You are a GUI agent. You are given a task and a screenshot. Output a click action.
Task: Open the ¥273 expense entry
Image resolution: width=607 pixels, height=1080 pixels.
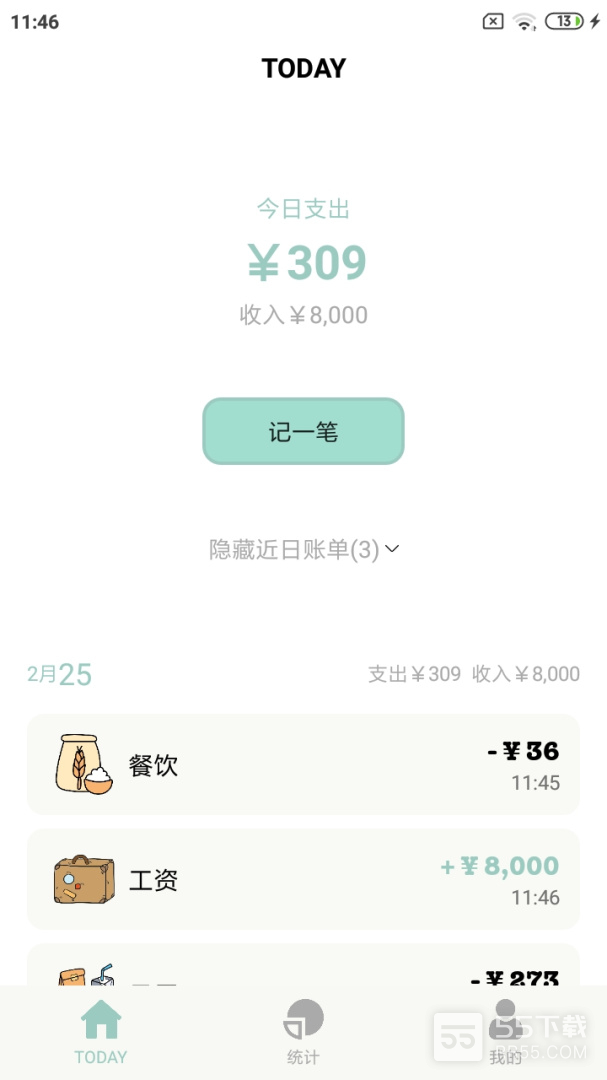(x=303, y=965)
